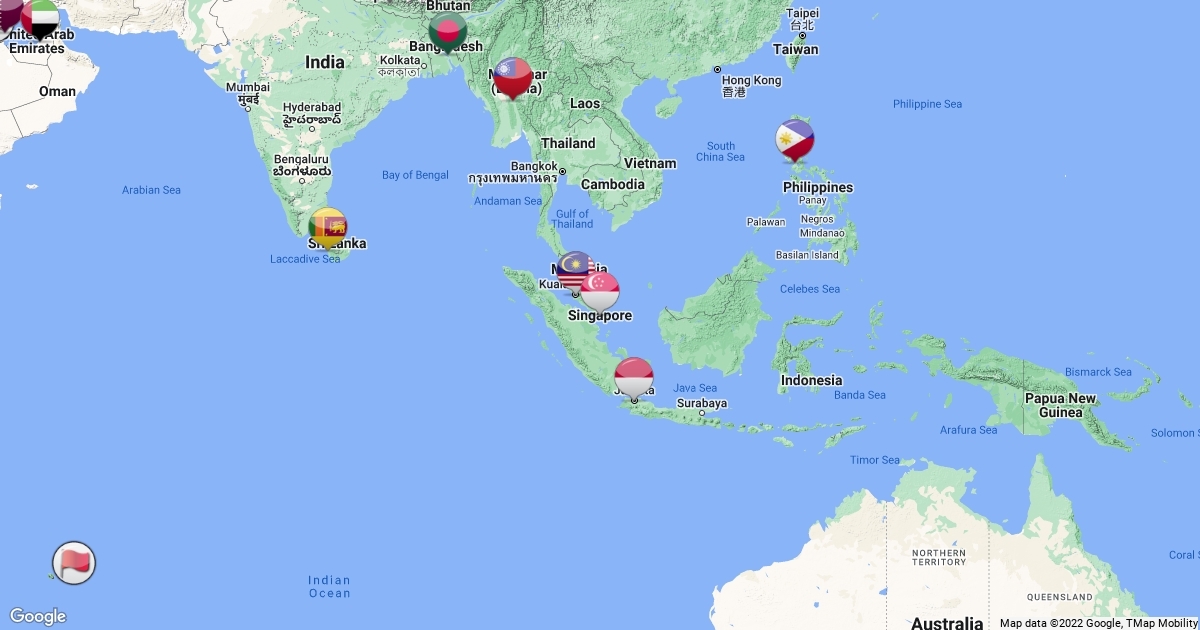This screenshot has height=630, width=1200.
Task: Select the Sri Lanka flag pin
Action: (327, 227)
